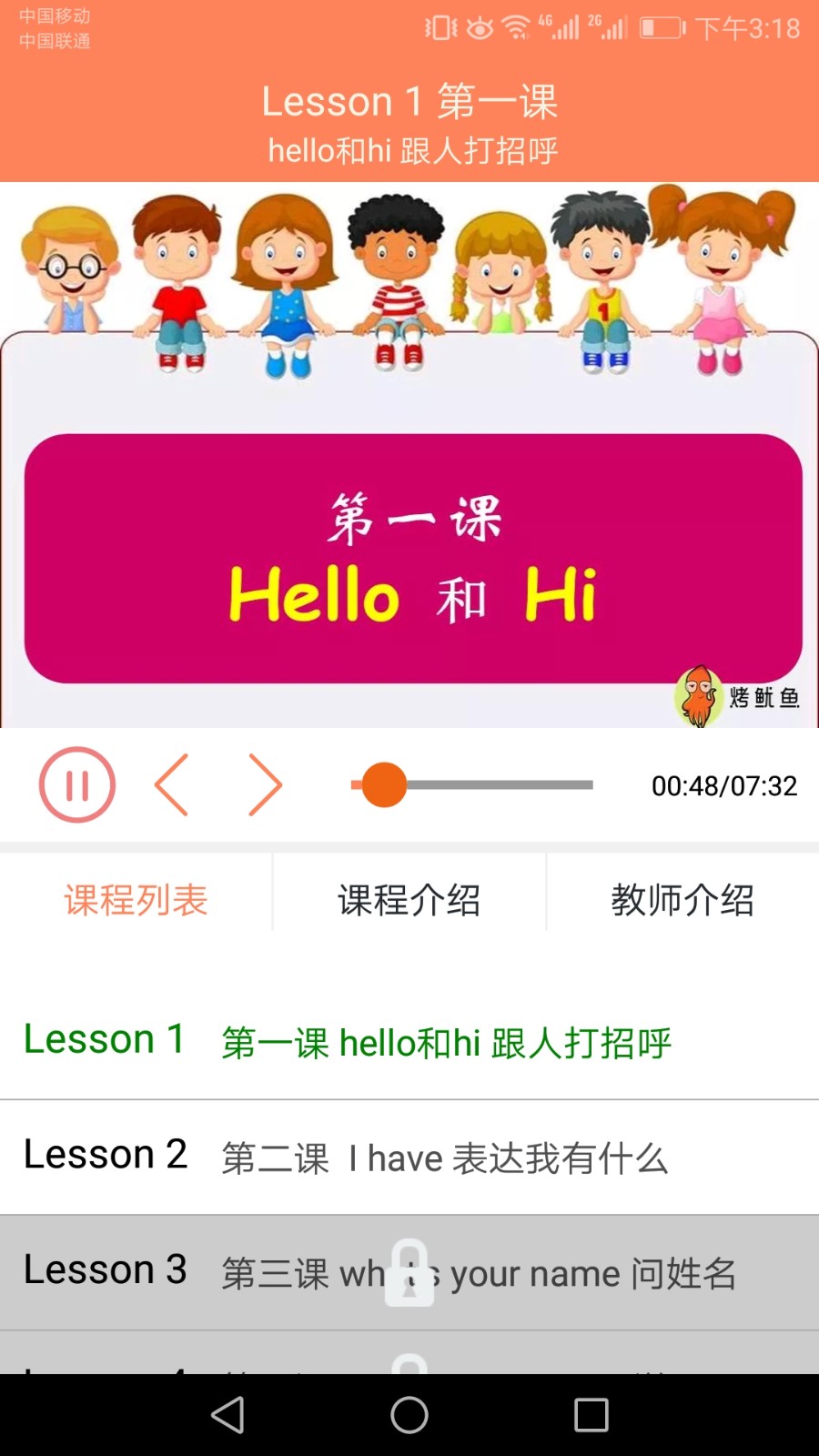Open the 教师介绍 tab
819x1456 pixels.
pos(682,901)
